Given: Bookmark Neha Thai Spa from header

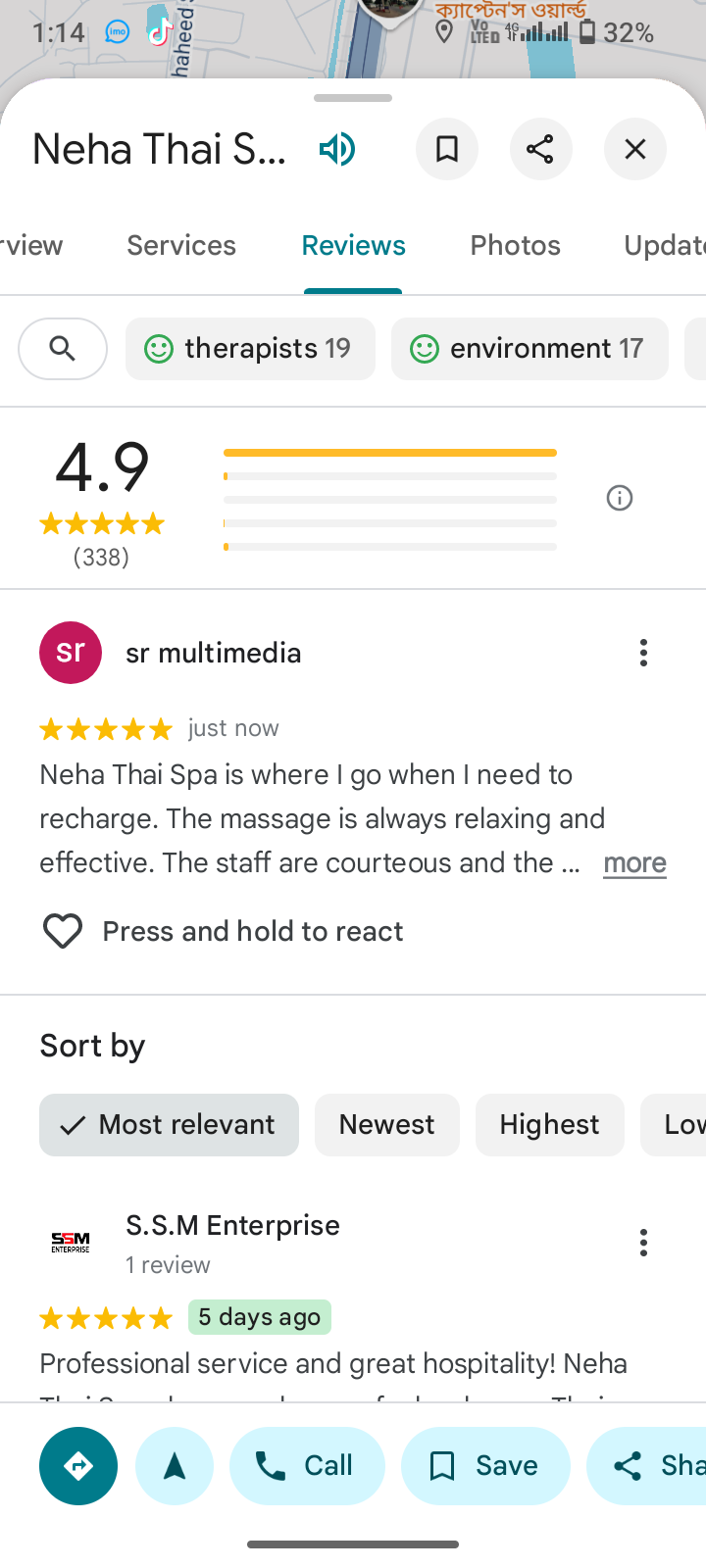Looking at the screenshot, I should [447, 150].
